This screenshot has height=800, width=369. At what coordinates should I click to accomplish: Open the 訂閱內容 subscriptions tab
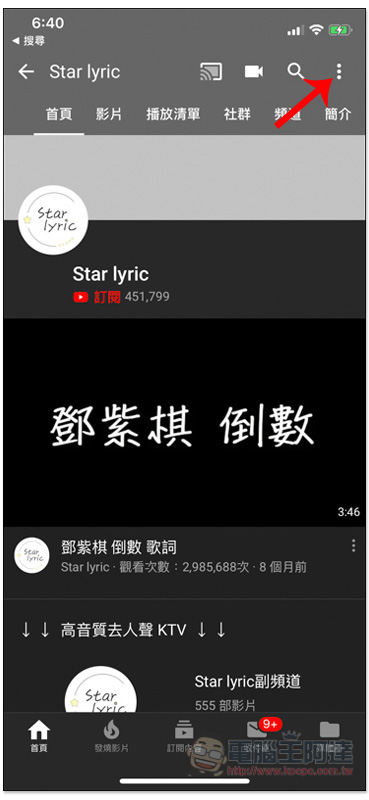184,738
